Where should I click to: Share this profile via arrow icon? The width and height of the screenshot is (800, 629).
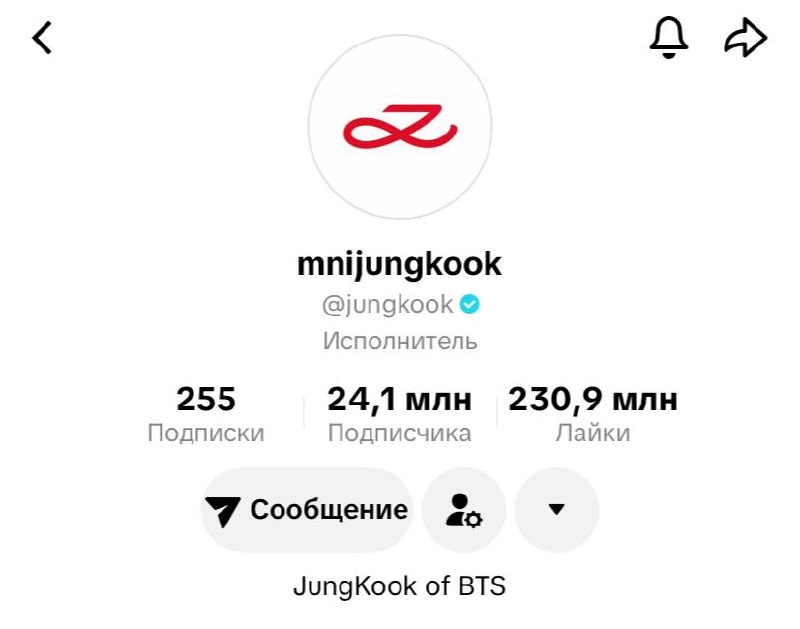point(745,38)
